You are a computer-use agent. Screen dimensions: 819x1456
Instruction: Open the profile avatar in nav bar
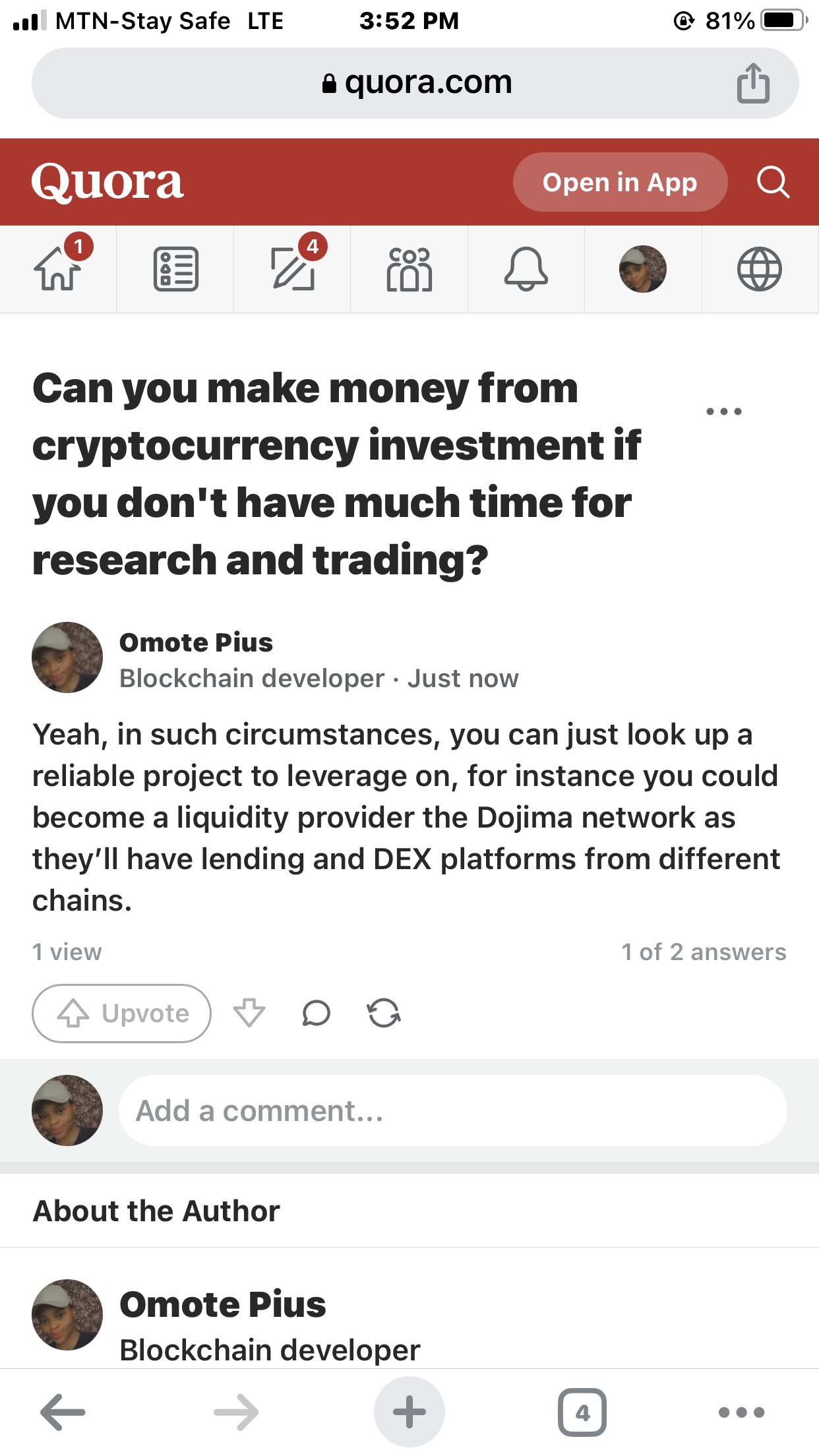pos(643,269)
